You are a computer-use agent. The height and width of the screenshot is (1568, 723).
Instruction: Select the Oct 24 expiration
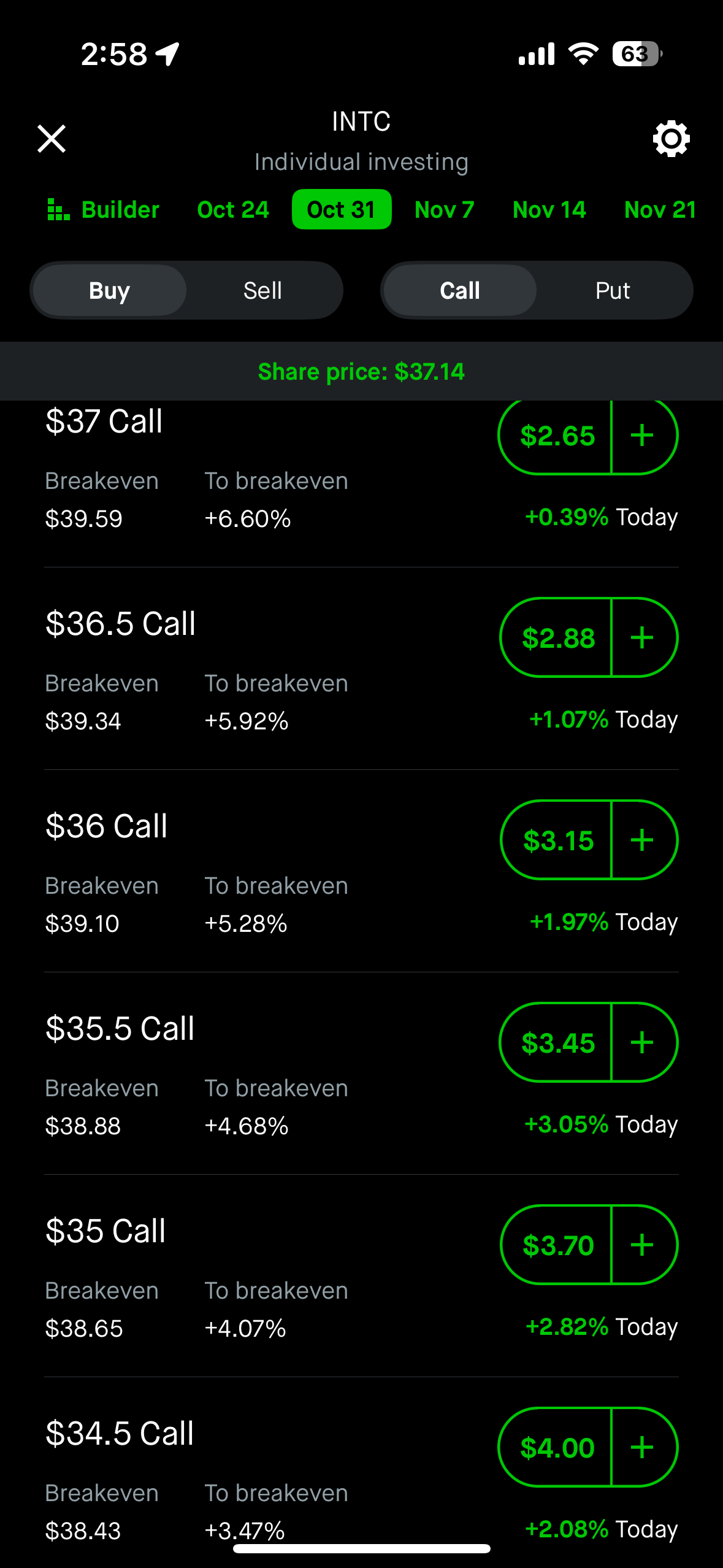pyautogui.click(x=233, y=210)
